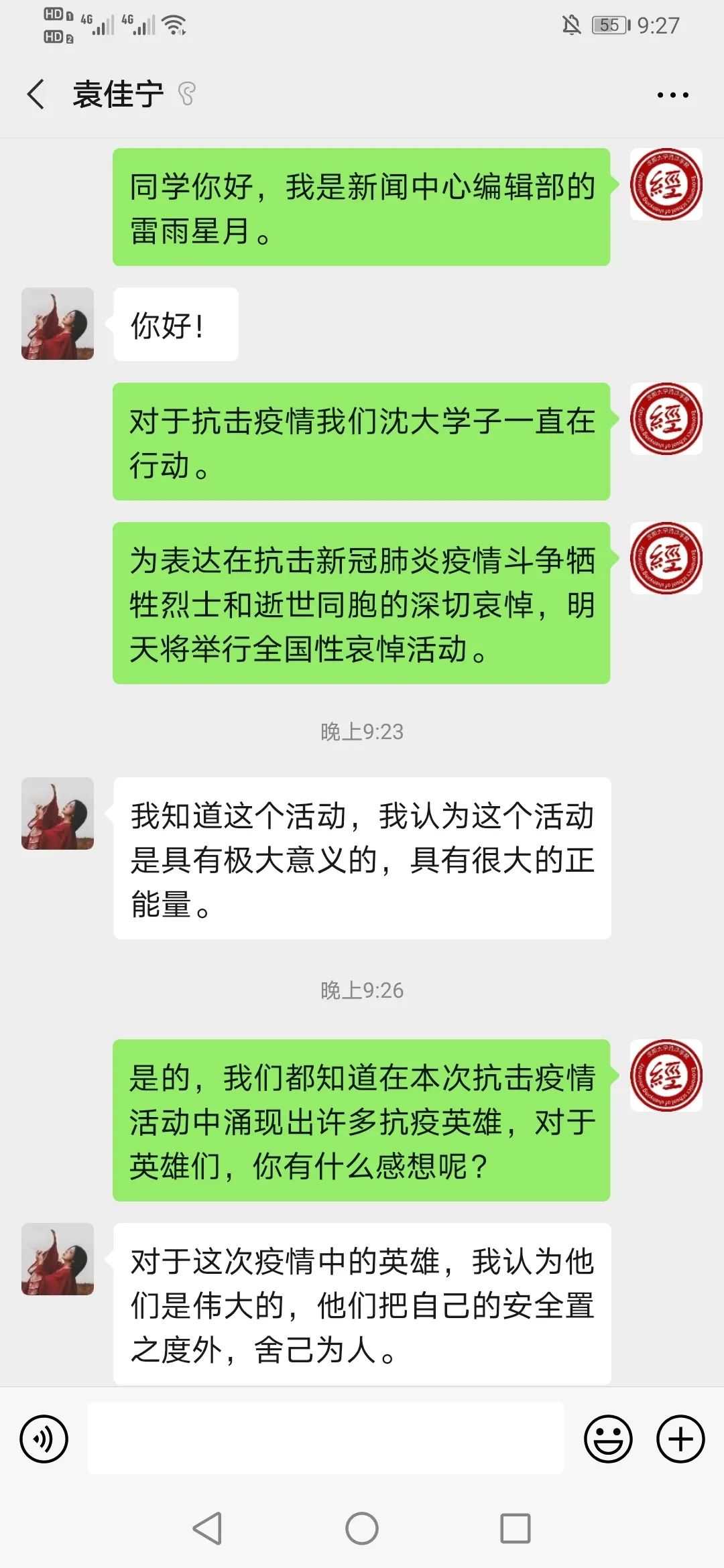Image resolution: width=724 pixels, height=1568 pixels.
Task: Open the emoji sticker panel
Action: [x=608, y=1439]
